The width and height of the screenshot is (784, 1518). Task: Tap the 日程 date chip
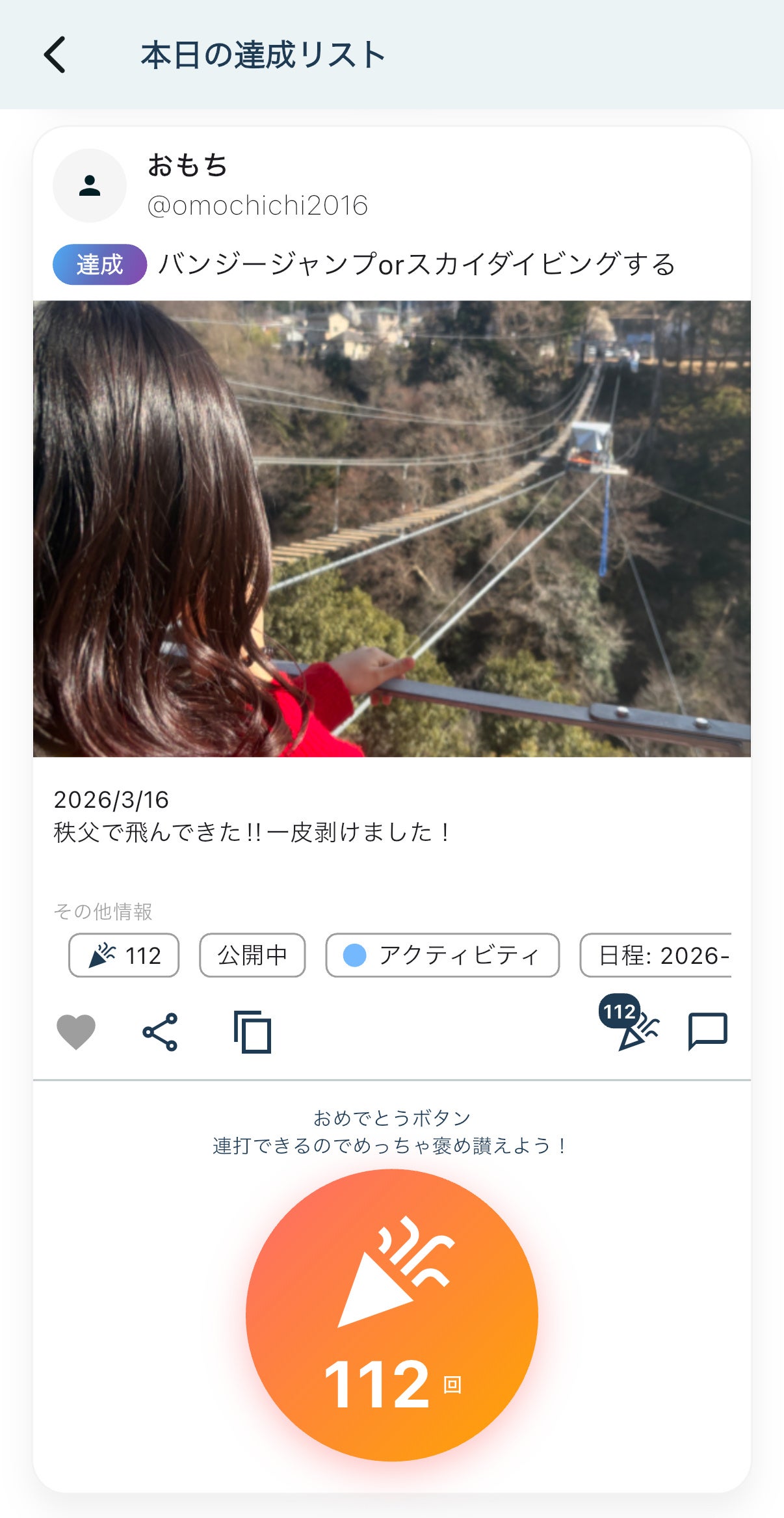coord(657,955)
